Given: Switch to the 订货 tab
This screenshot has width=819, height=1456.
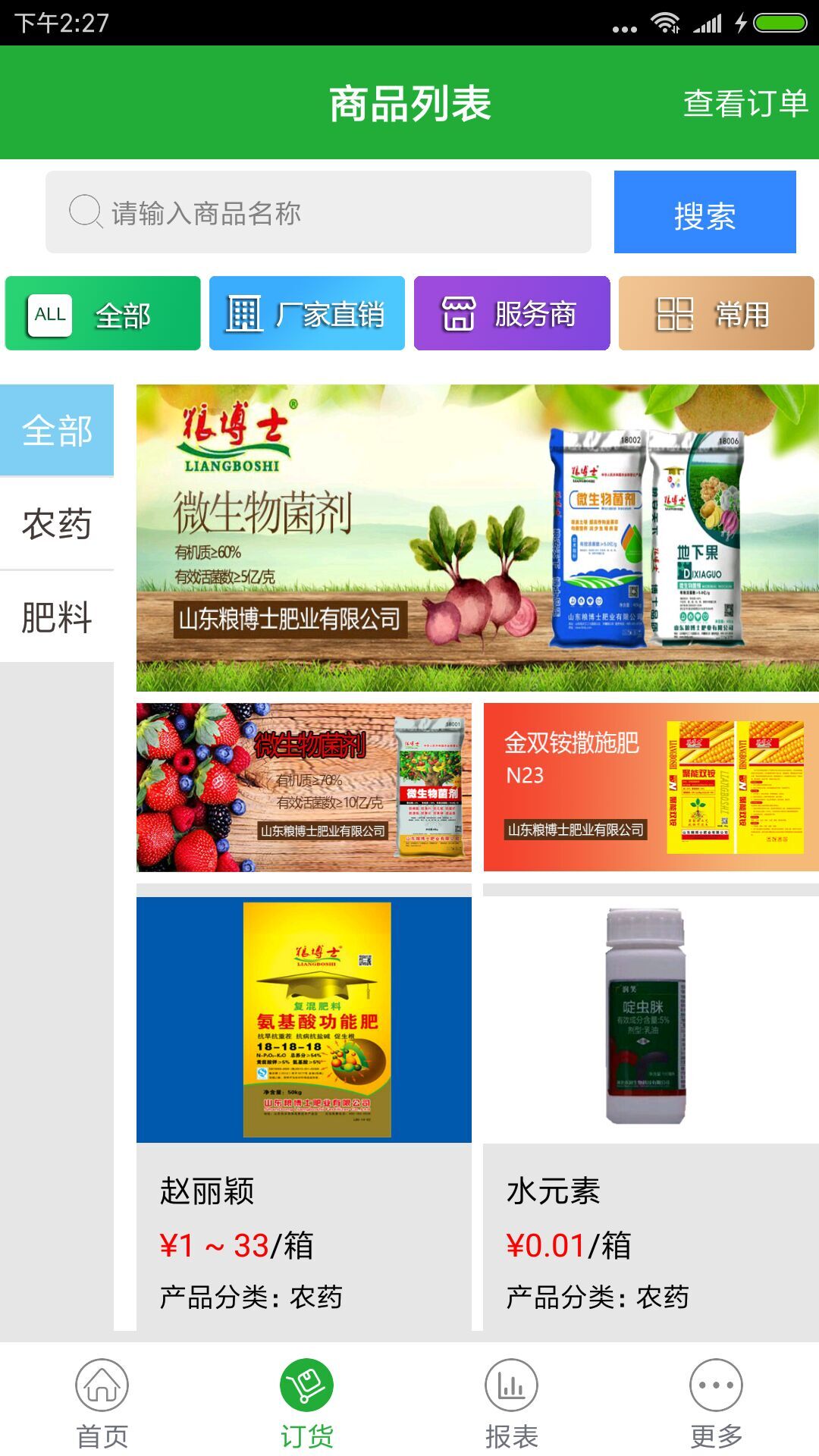Looking at the screenshot, I should point(307,1403).
